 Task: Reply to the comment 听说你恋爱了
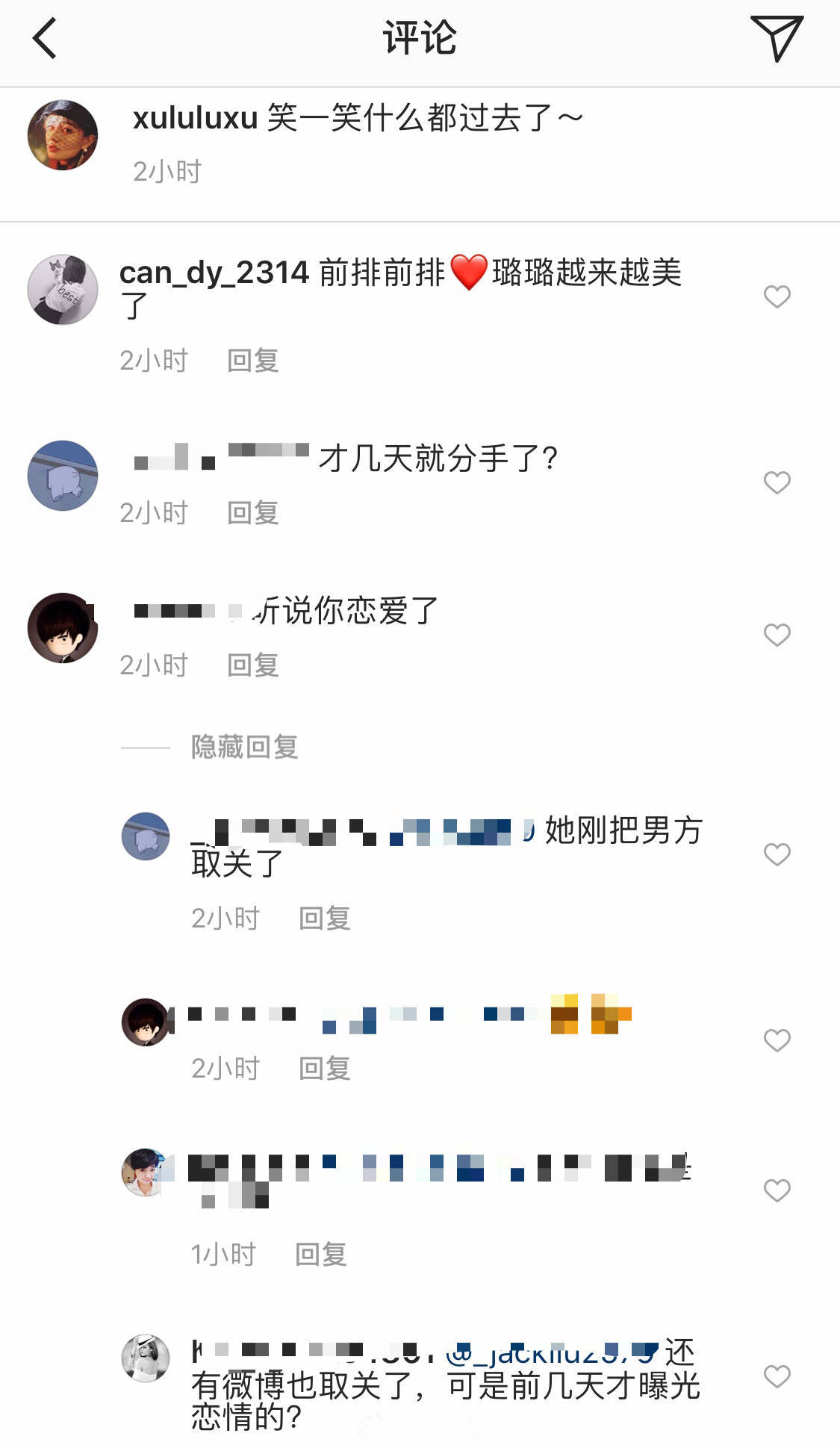pos(252,665)
